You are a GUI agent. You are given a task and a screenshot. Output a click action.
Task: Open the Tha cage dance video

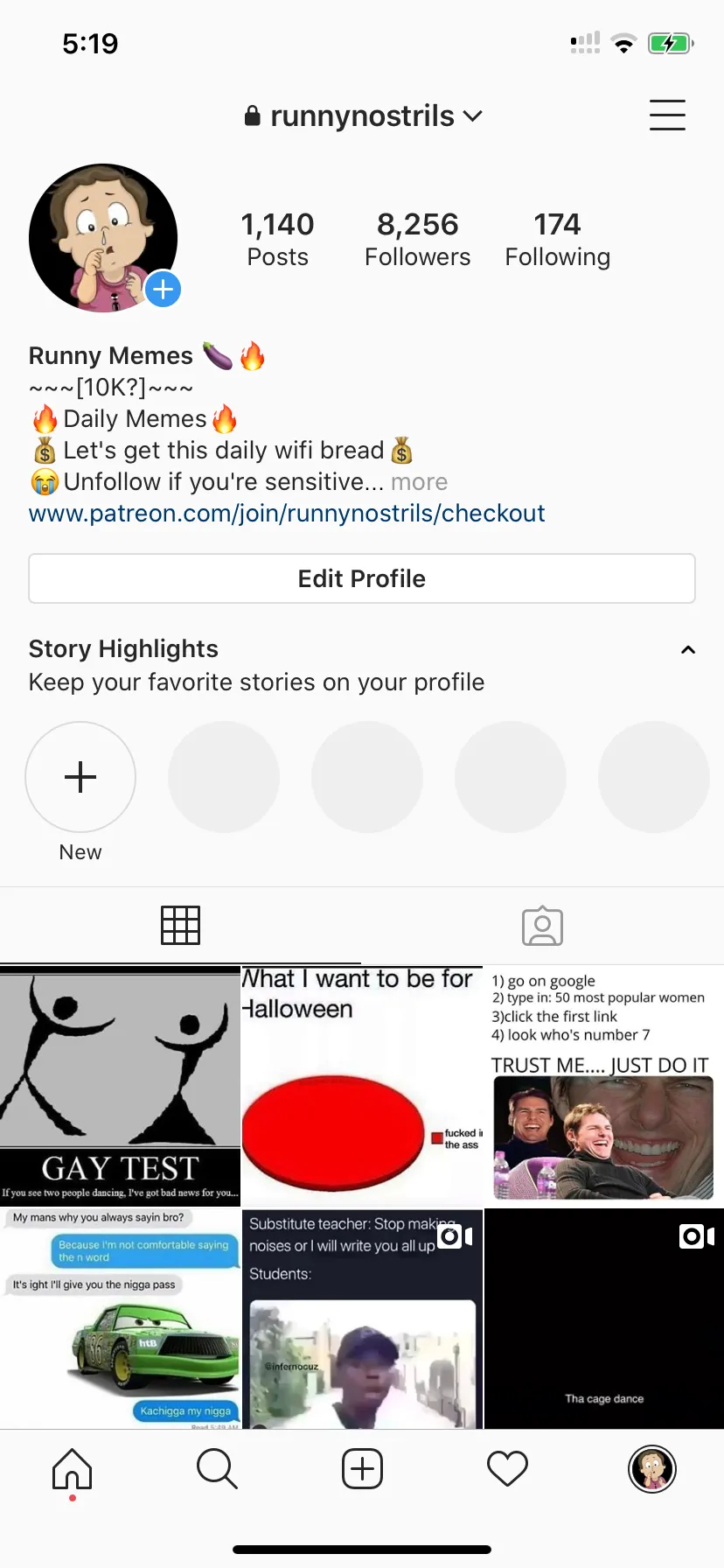pyautogui.click(x=603, y=1319)
